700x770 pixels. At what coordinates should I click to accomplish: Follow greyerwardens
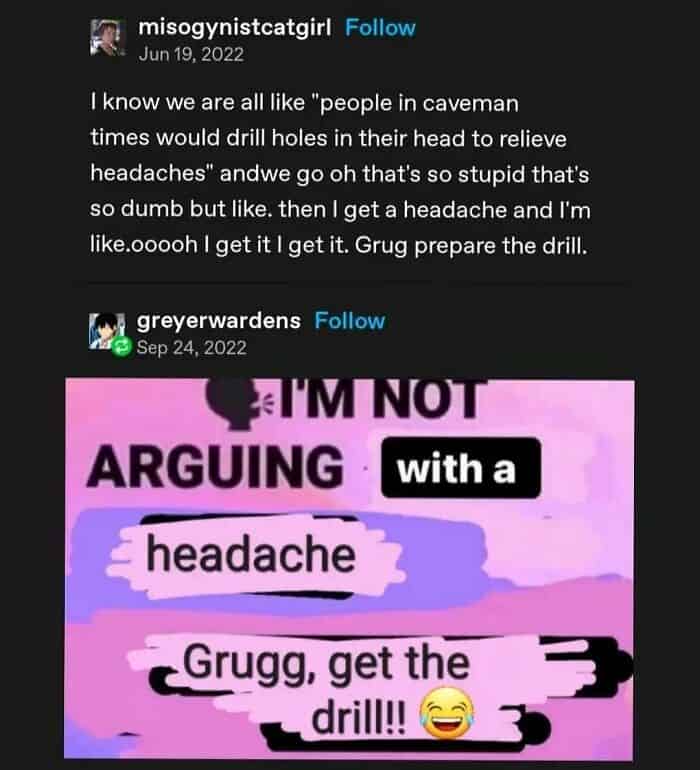click(349, 321)
